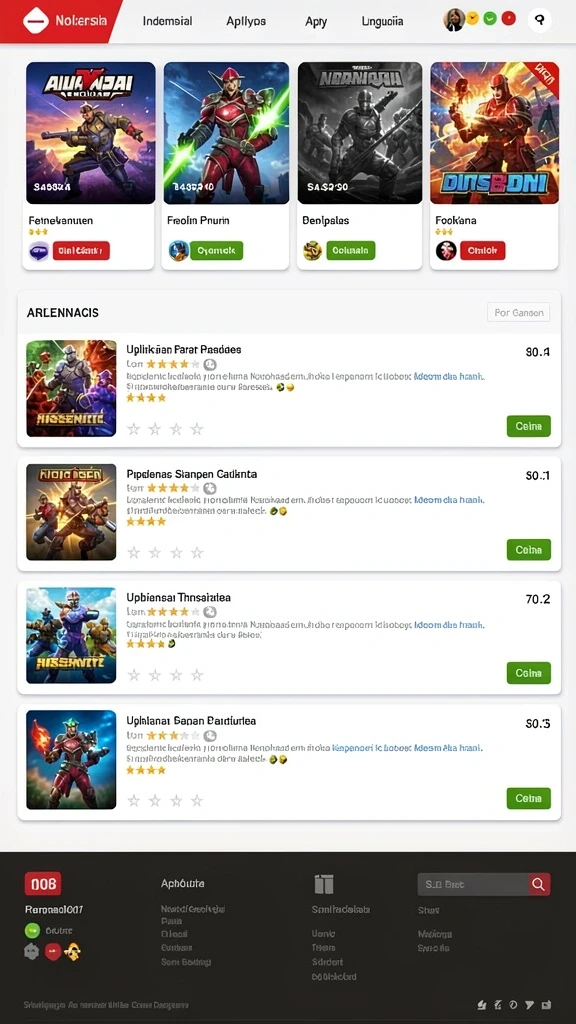Go to the Unguoiia tab

pos(382,21)
